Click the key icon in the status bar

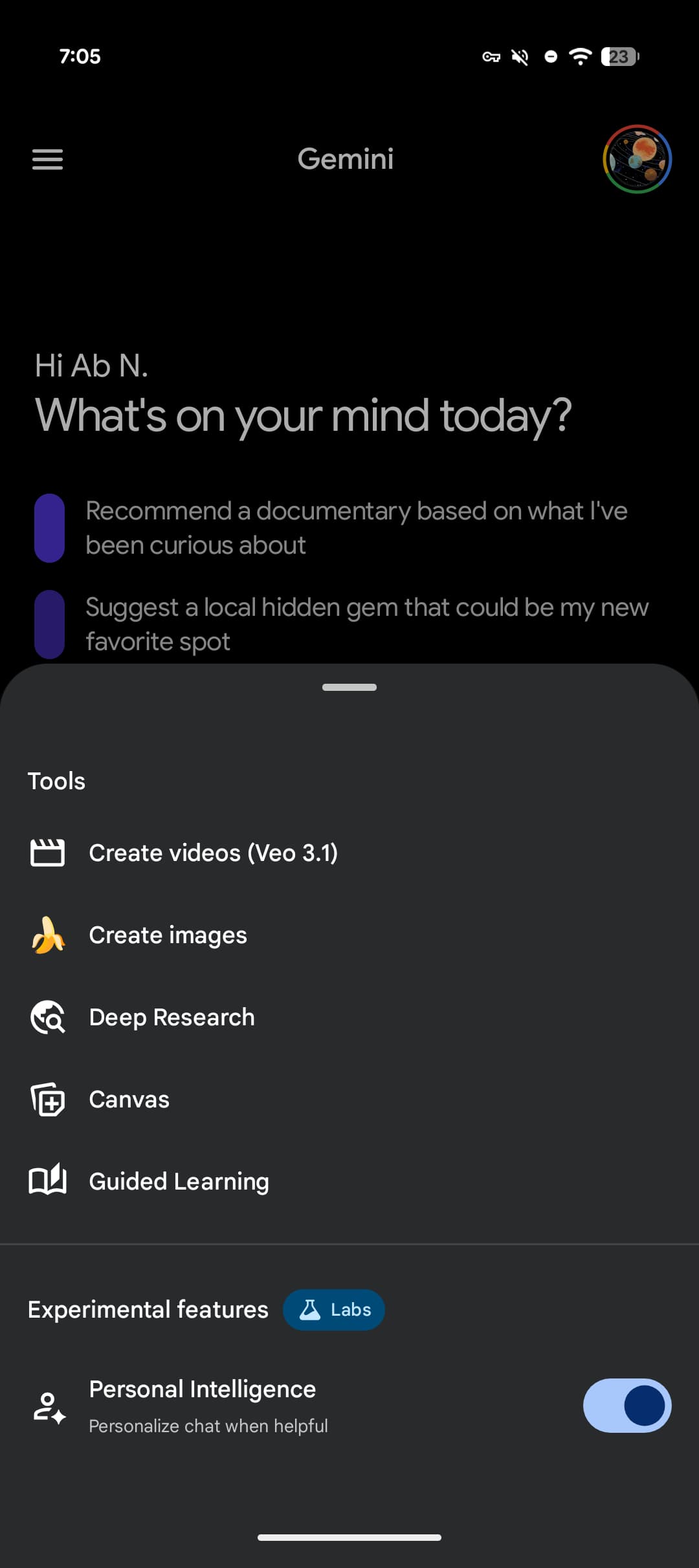(x=491, y=57)
